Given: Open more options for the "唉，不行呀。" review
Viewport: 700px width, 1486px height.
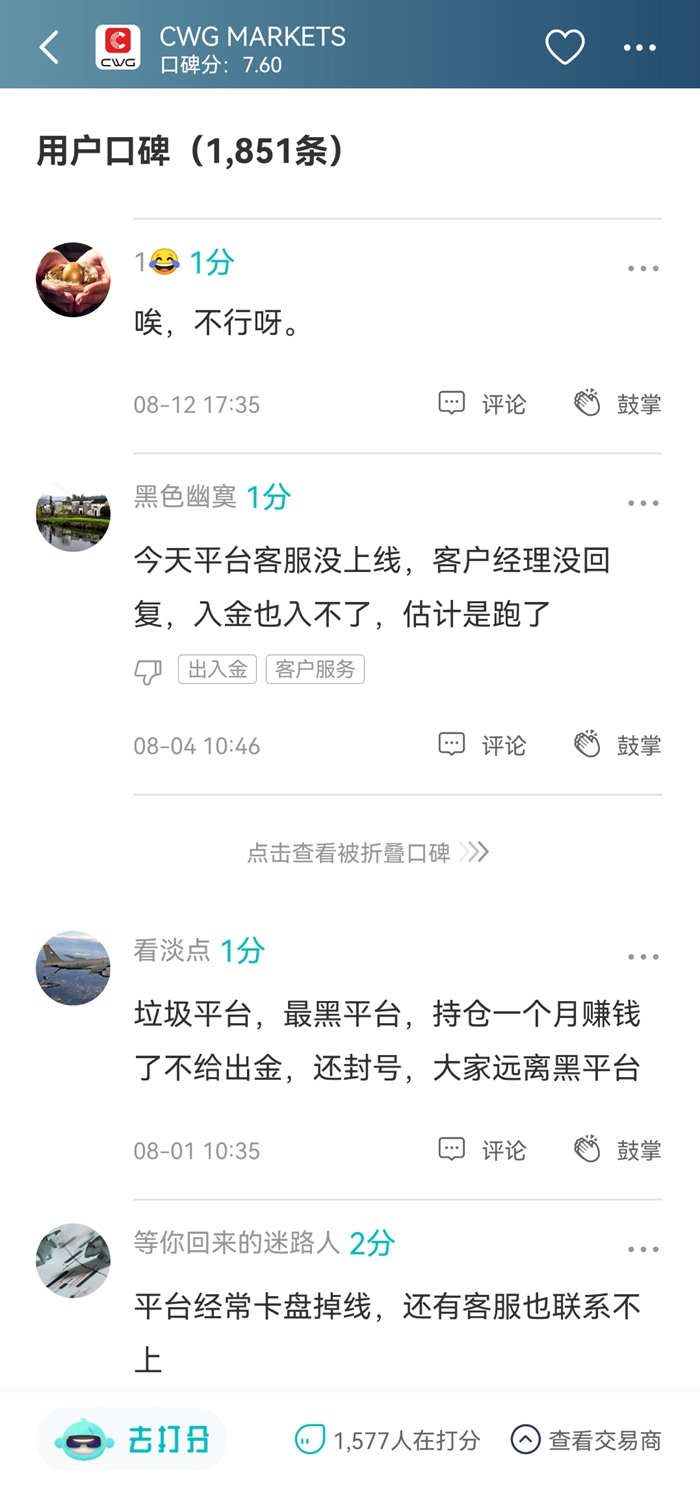Looking at the screenshot, I should point(643,268).
